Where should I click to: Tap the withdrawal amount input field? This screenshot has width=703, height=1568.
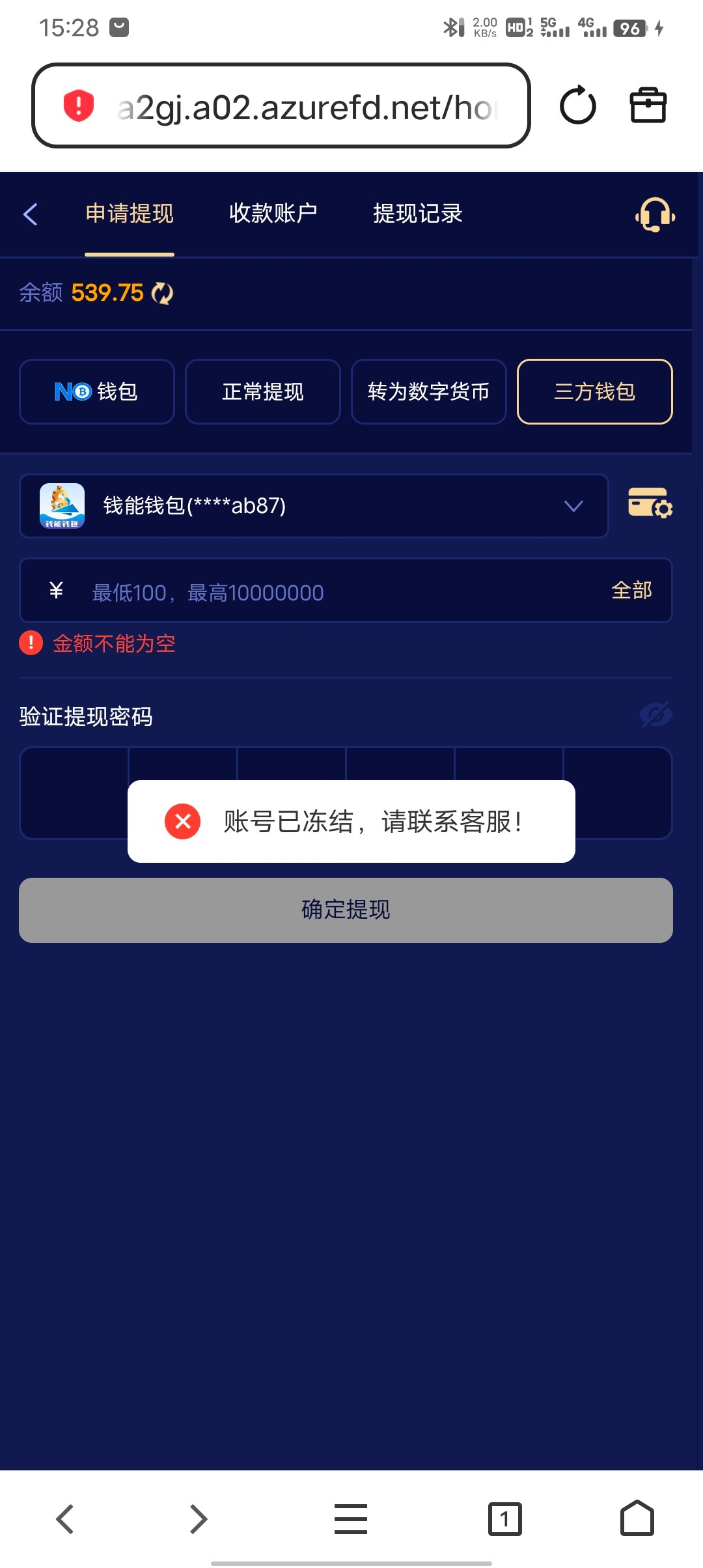click(x=293, y=591)
